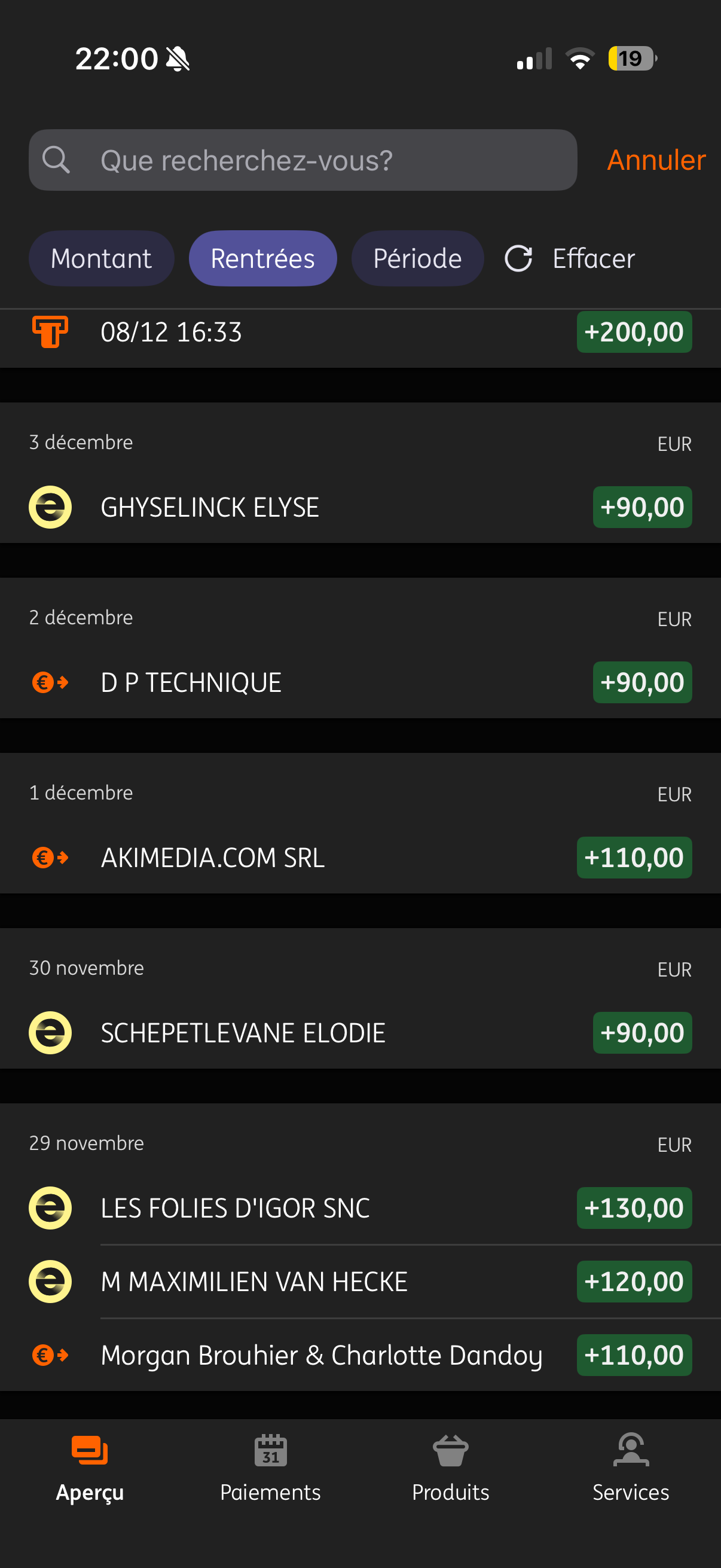Tap the search input field
This screenshot has width=721, height=1568.
point(304,160)
